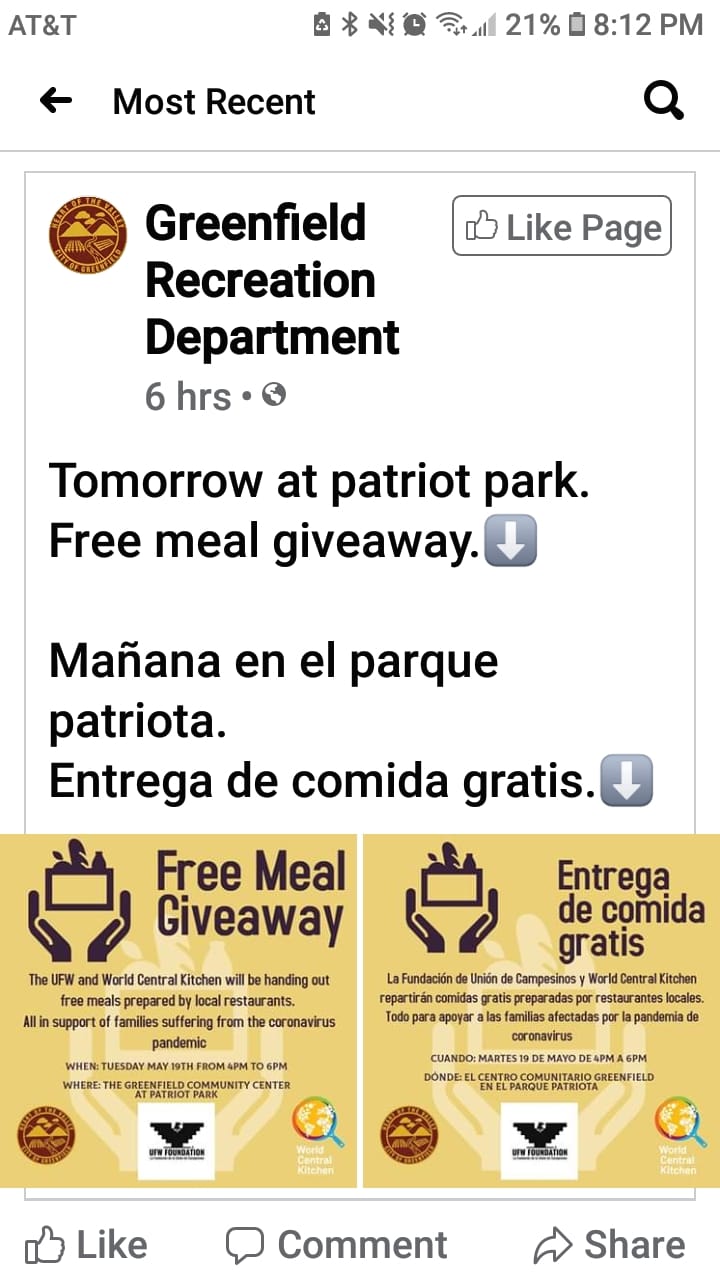This screenshot has width=720, height=1280.
Task: Open the search icon
Action: (x=663, y=101)
